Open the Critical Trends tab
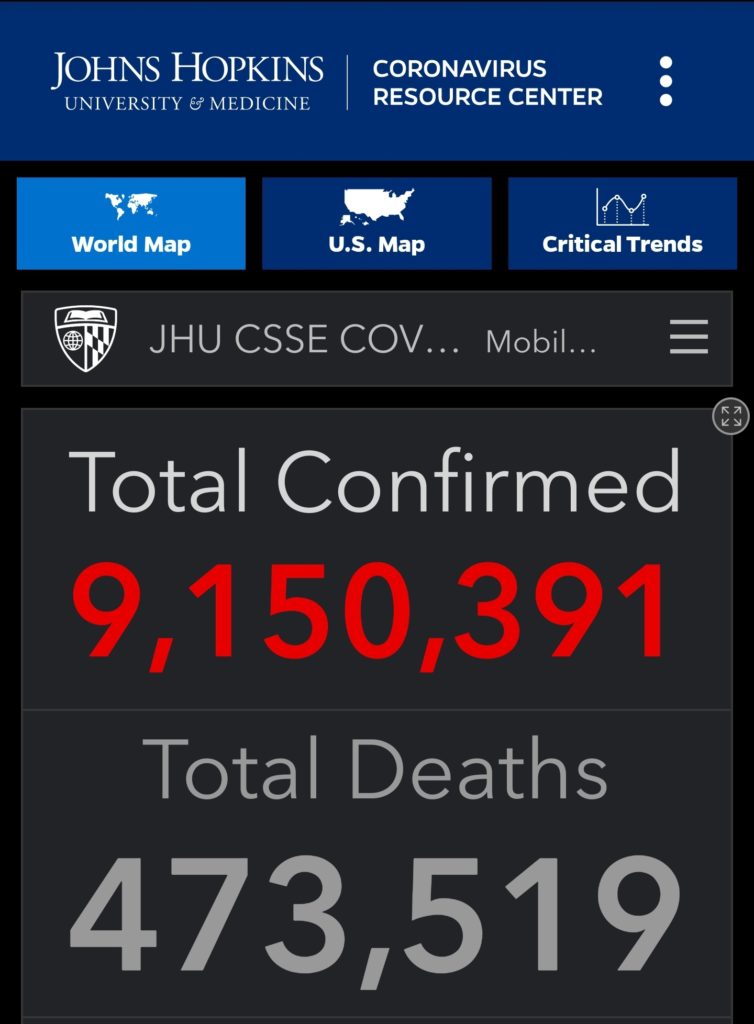 point(622,223)
